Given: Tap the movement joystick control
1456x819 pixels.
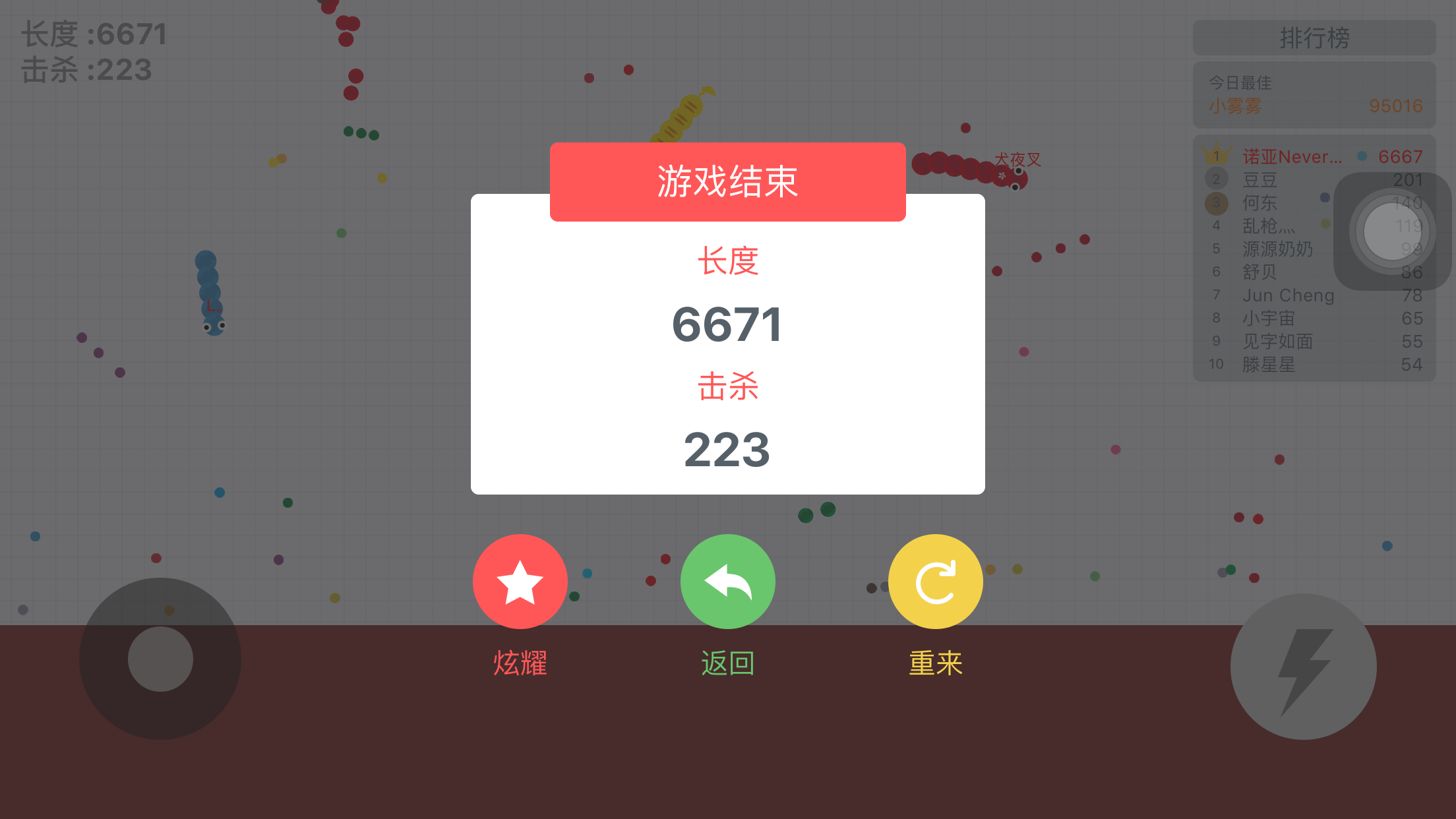Looking at the screenshot, I should click(x=160, y=659).
